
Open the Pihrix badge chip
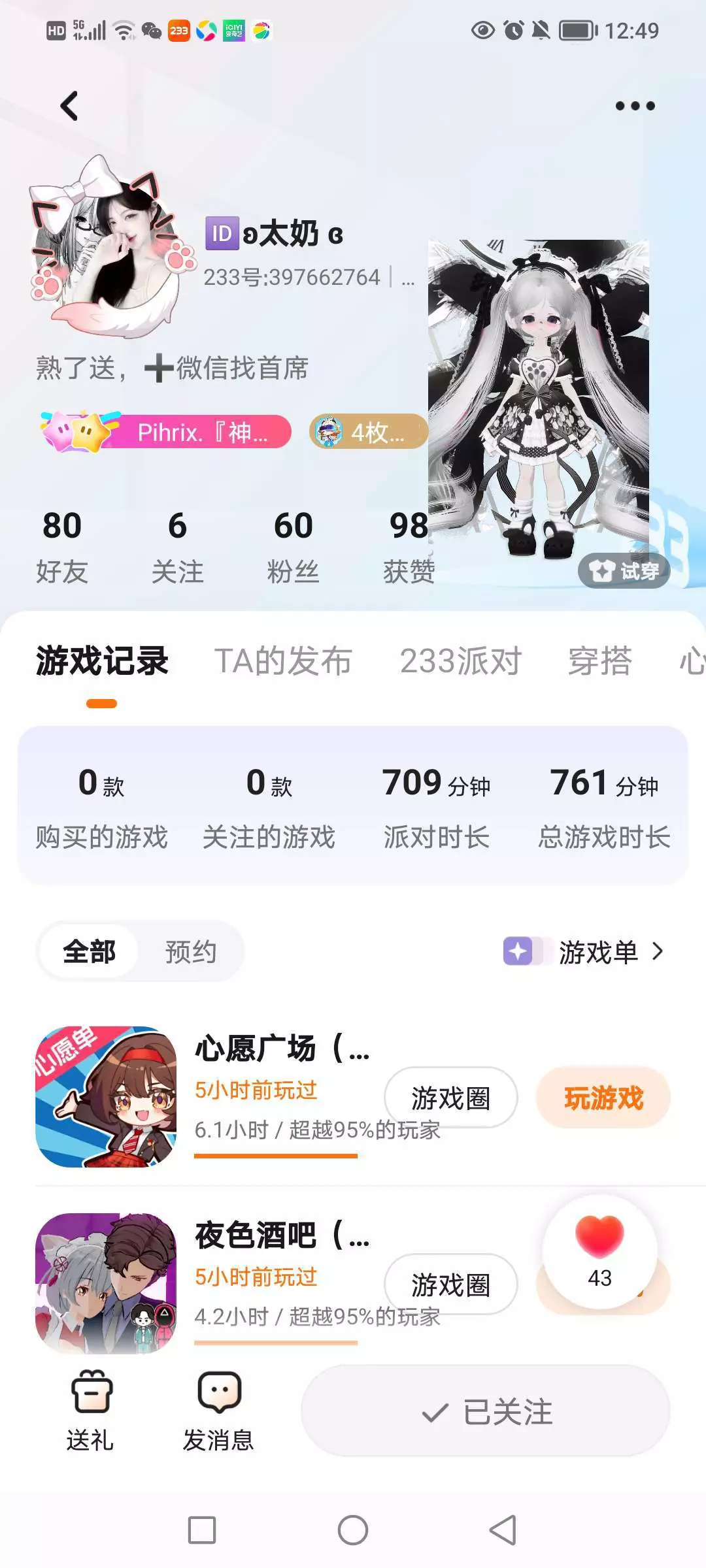tap(166, 432)
